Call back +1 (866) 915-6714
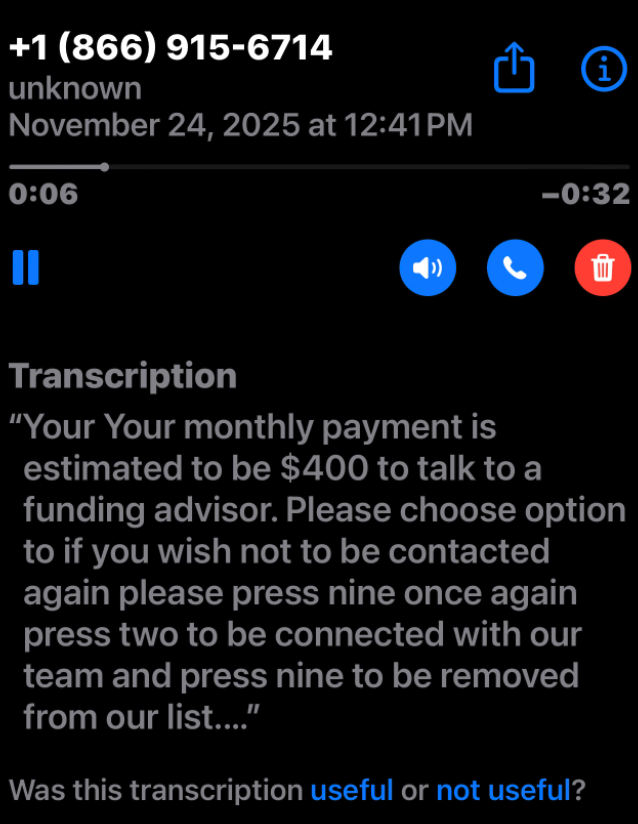 pos(515,268)
